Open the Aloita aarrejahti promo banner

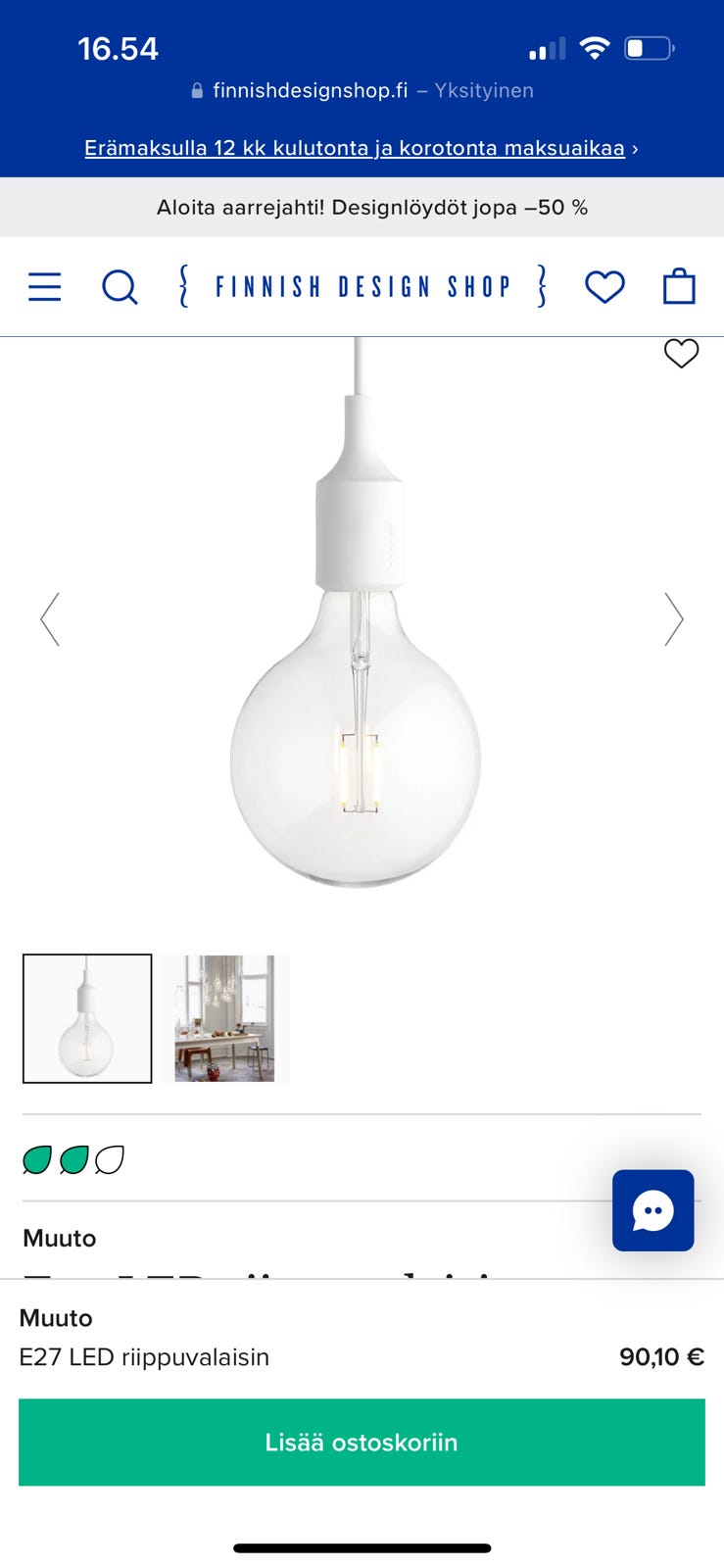(371, 208)
